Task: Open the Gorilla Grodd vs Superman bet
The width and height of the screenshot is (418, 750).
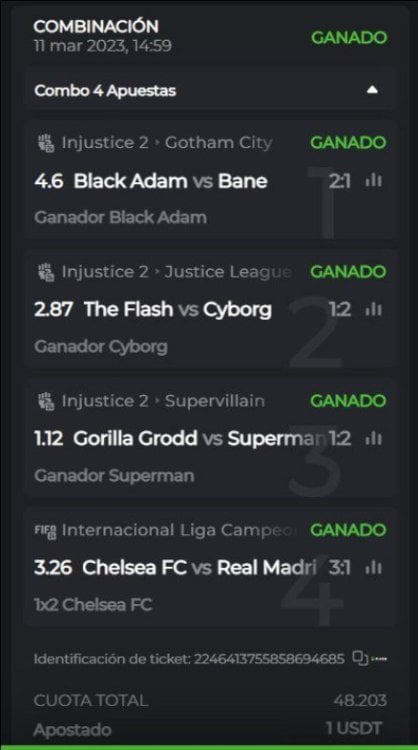Action: (210, 438)
